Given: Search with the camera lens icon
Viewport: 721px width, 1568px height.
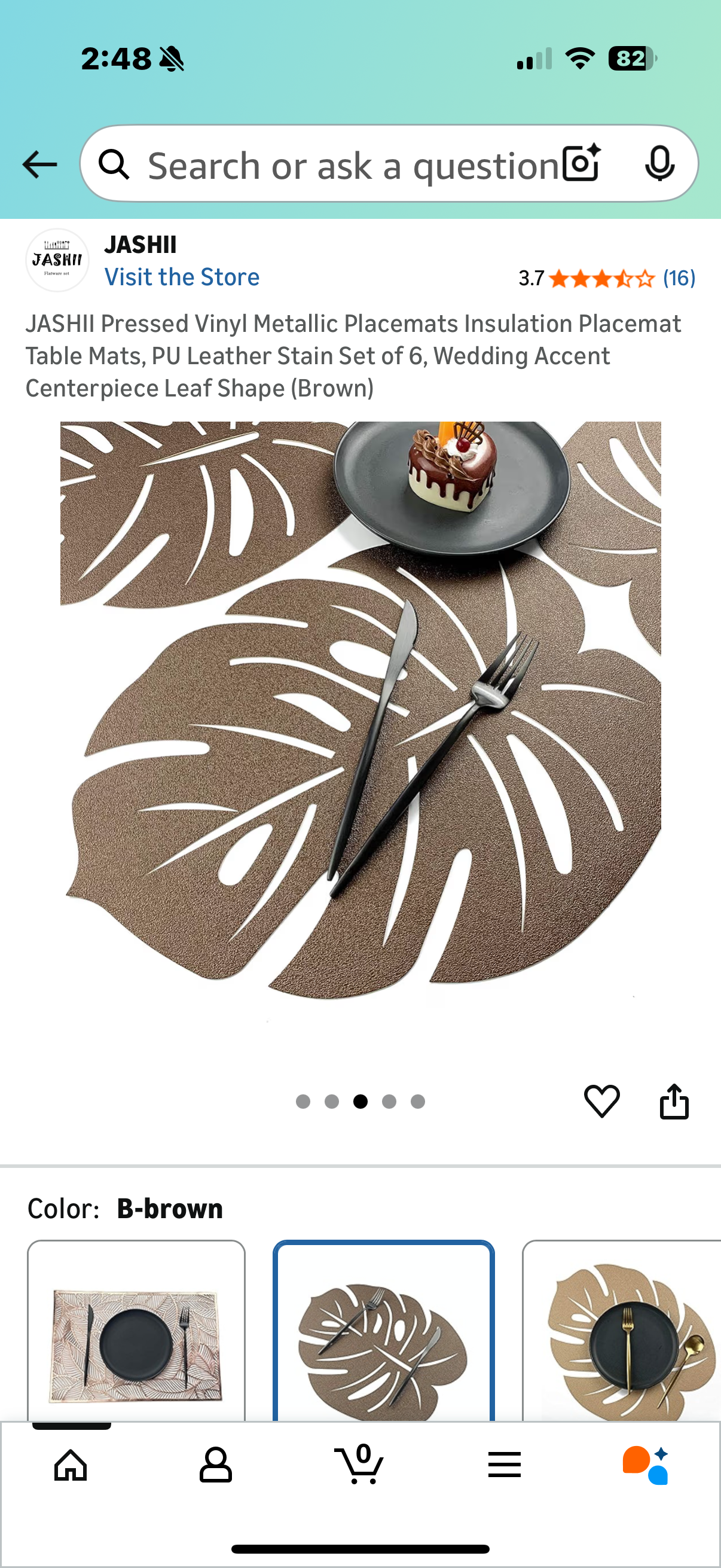Looking at the screenshot, I should pos(581,164).
